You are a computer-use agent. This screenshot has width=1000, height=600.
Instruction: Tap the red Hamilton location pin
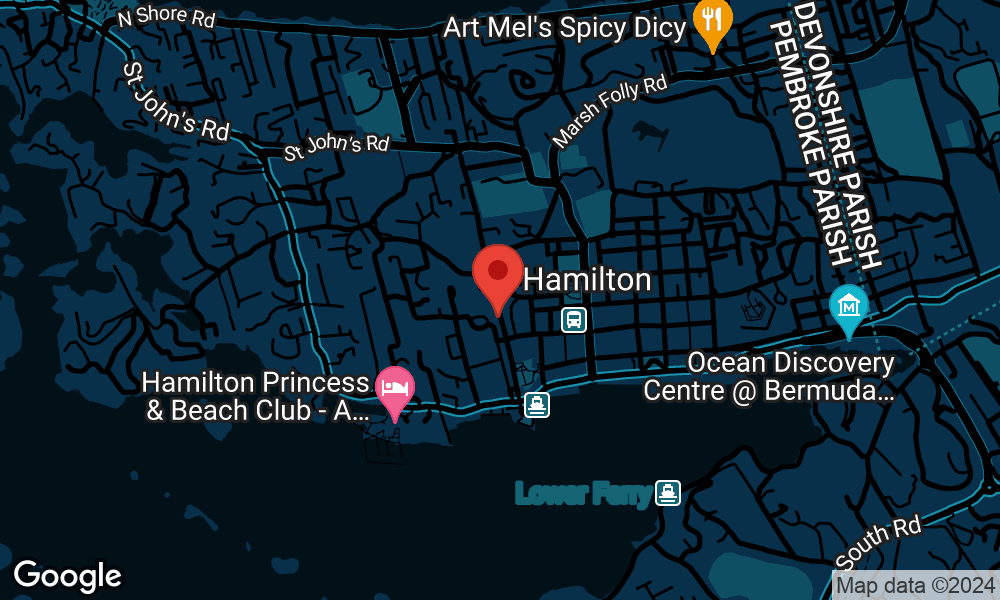(x=497, y=272)
